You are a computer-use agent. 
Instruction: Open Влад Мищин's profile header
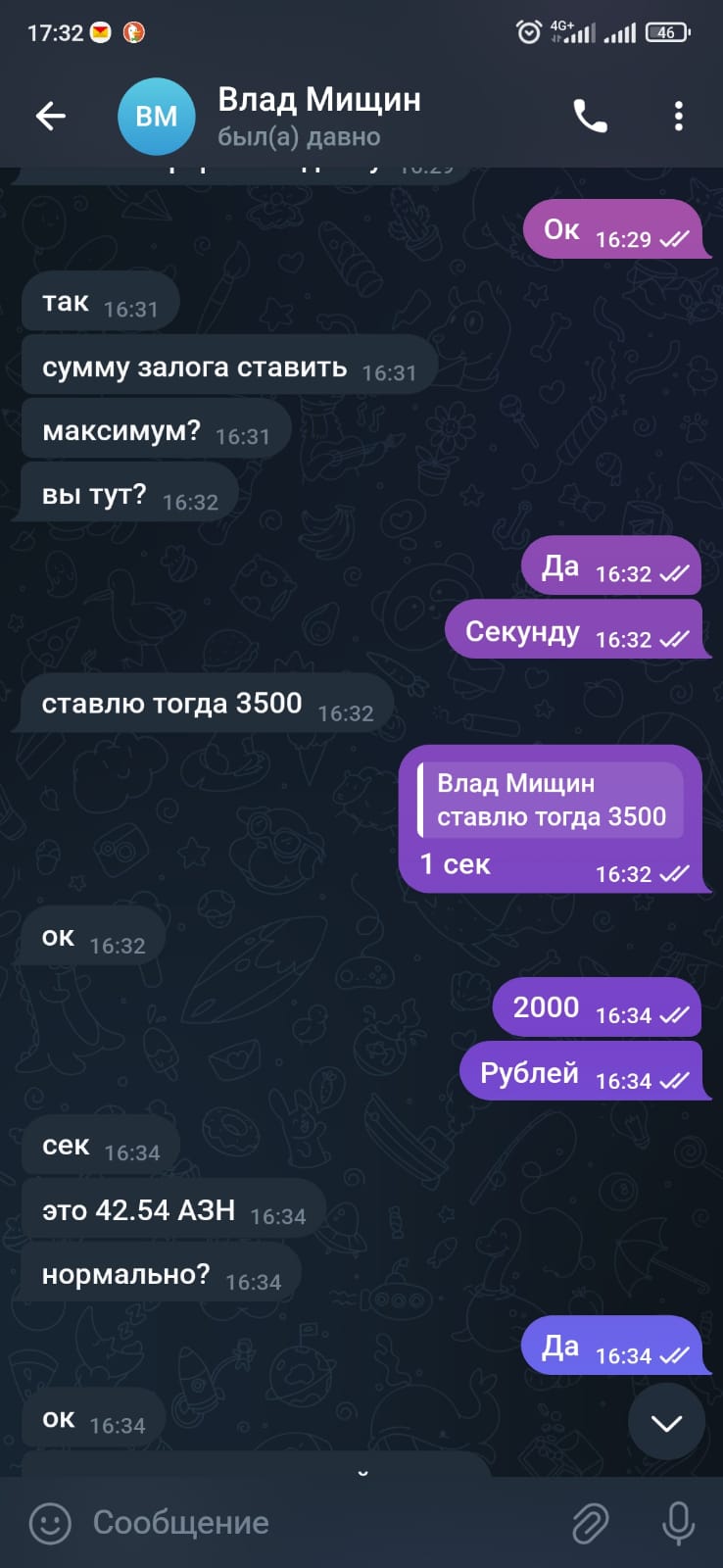pos(318,117)
